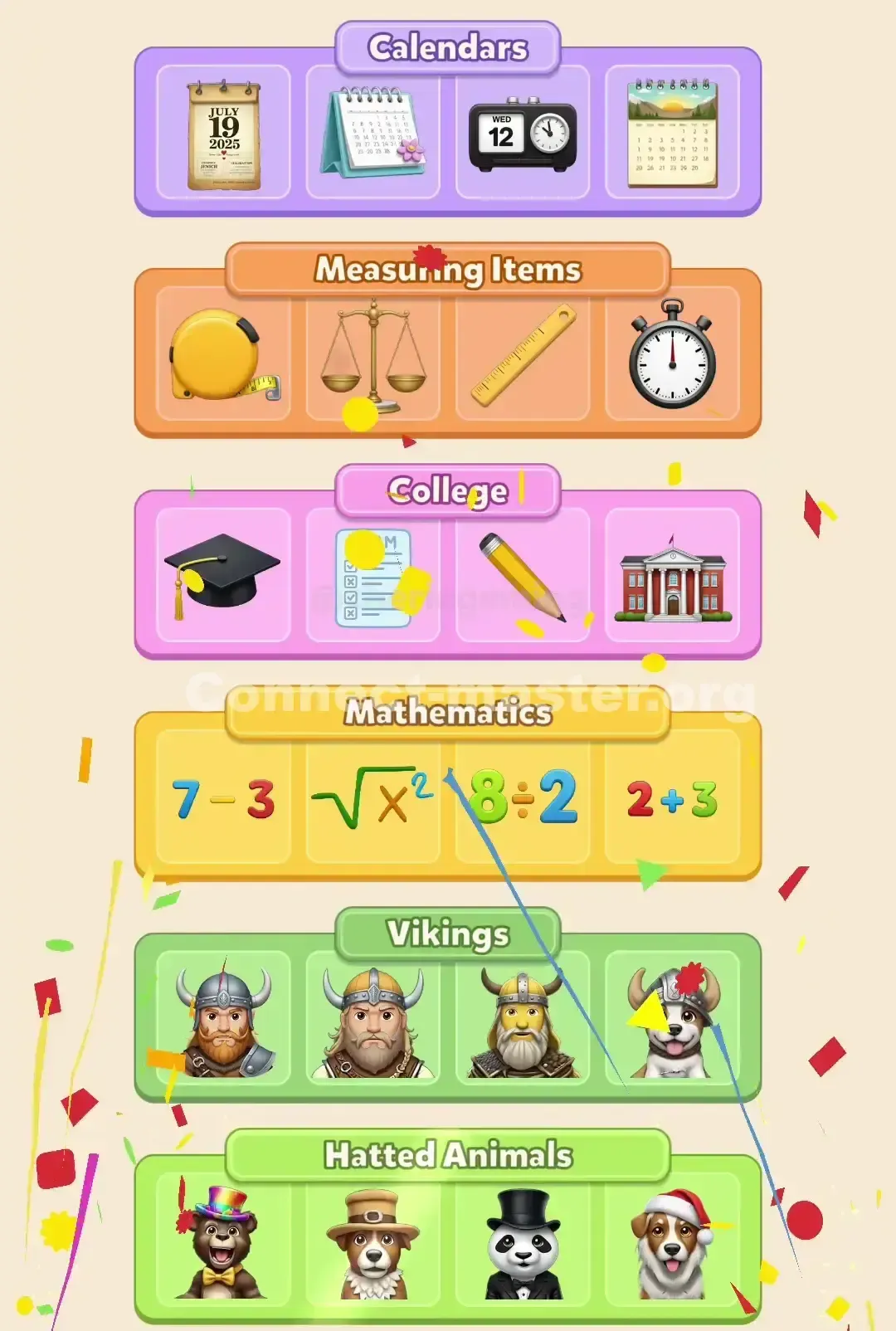Click the Hatted Animals header
This screenshot has height=1331, width=896.
coord(448,1153)
